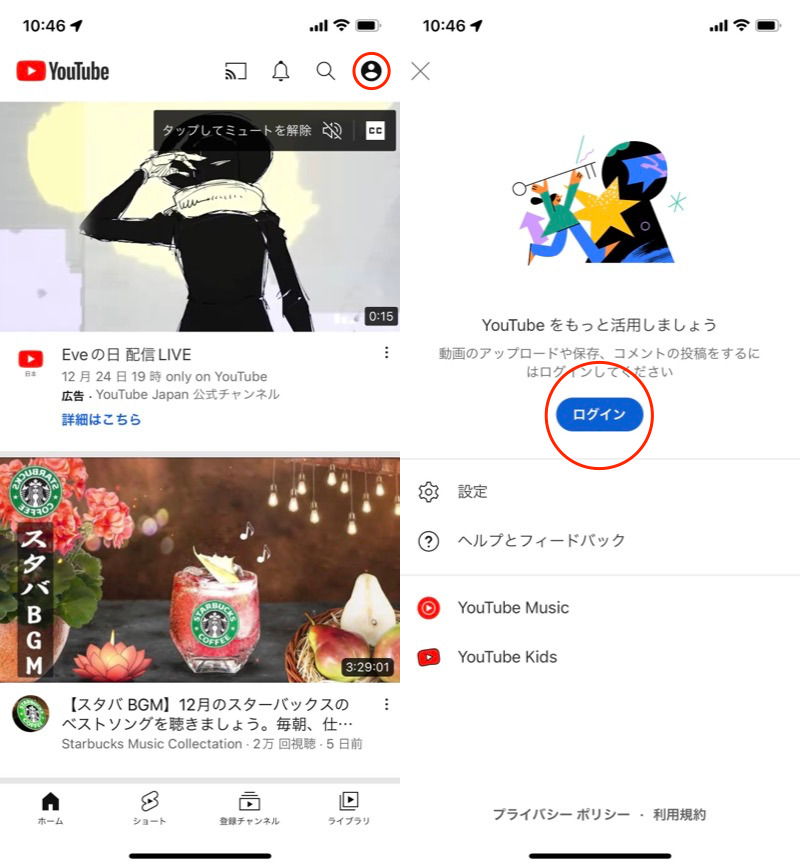Viewport: 800px width, 867px height.
Task: Switch to the ライブラリ tab
Action: 349,808
